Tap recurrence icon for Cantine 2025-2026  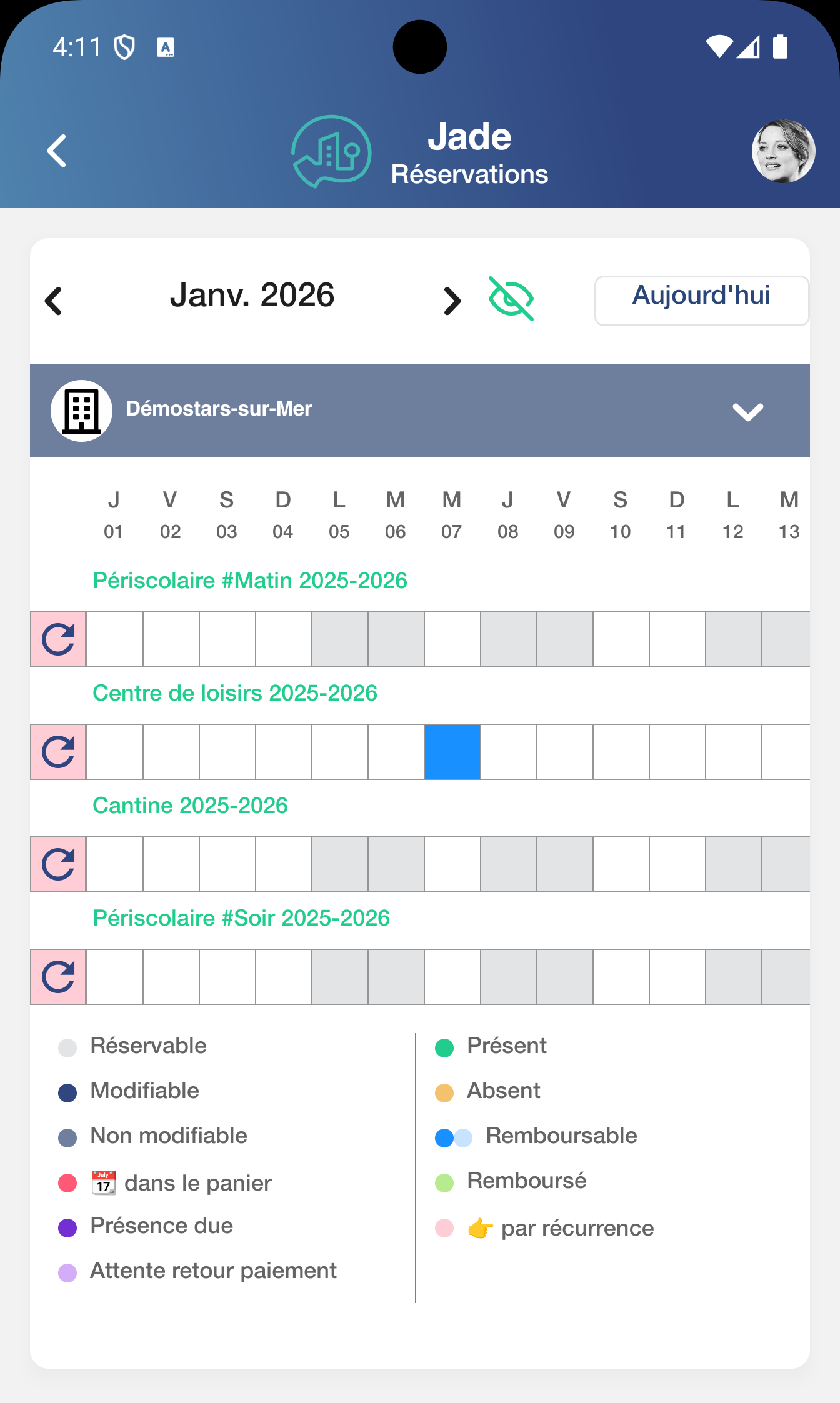[x=59, y=864]
